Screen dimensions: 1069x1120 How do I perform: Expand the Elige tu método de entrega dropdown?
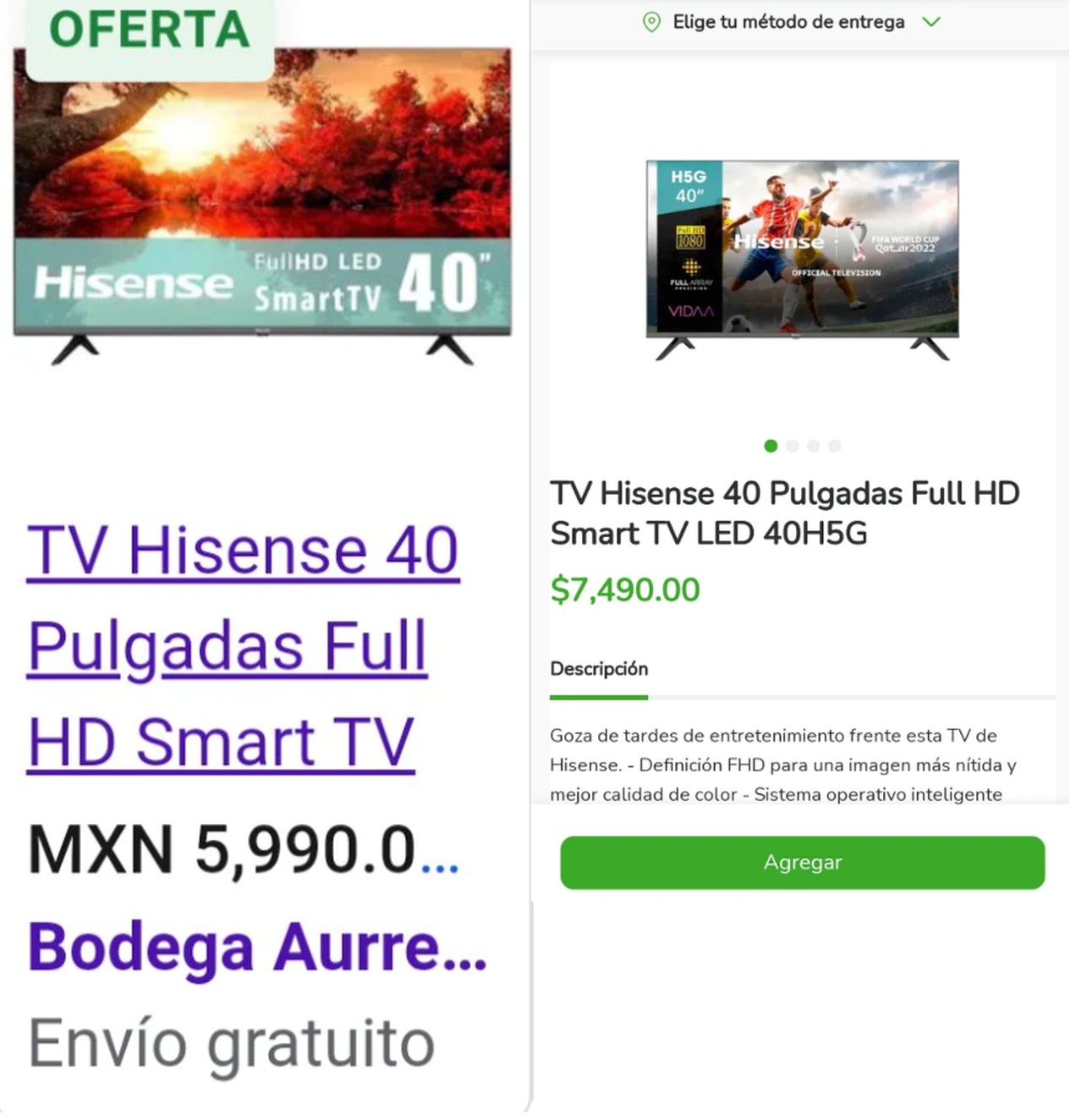pos(790,22)
